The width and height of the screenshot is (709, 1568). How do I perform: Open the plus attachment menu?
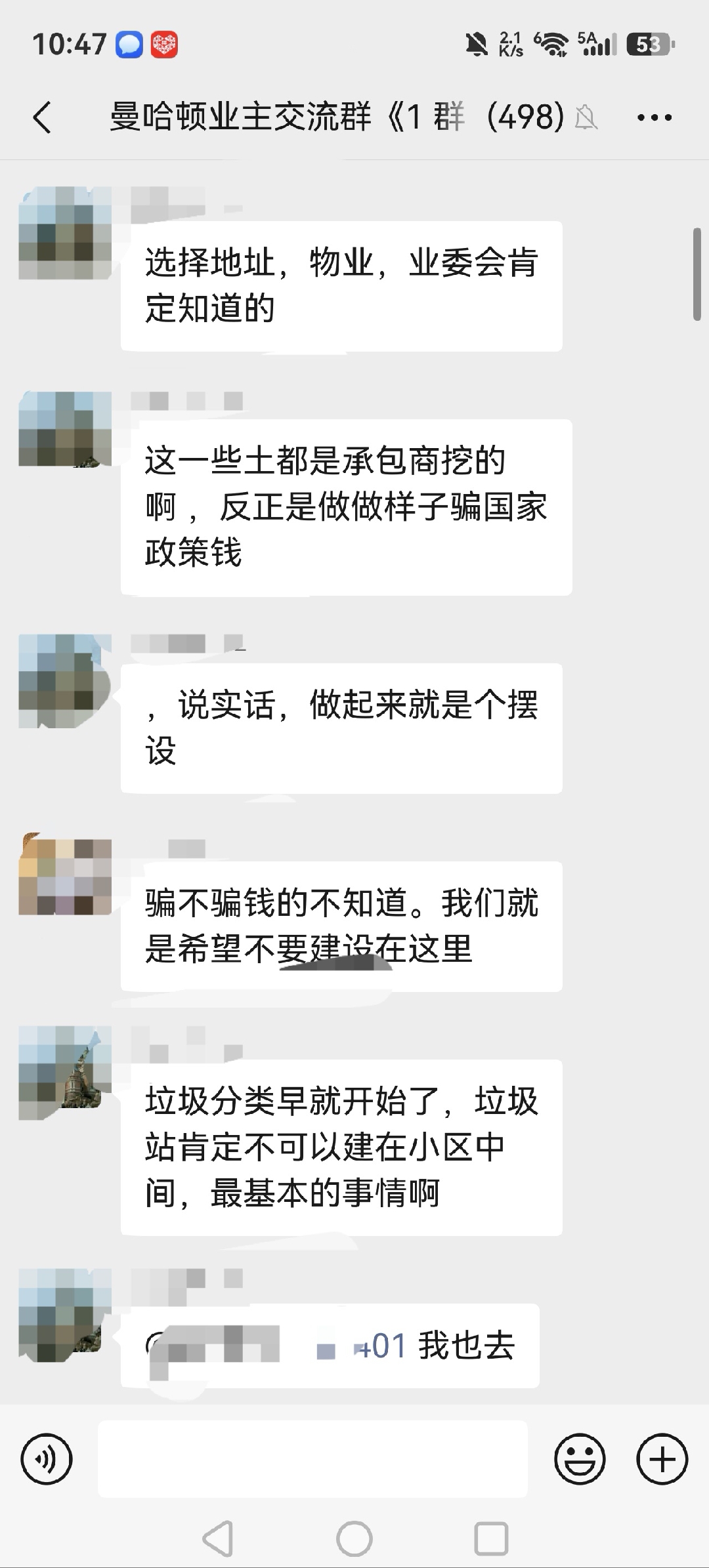662,1459
